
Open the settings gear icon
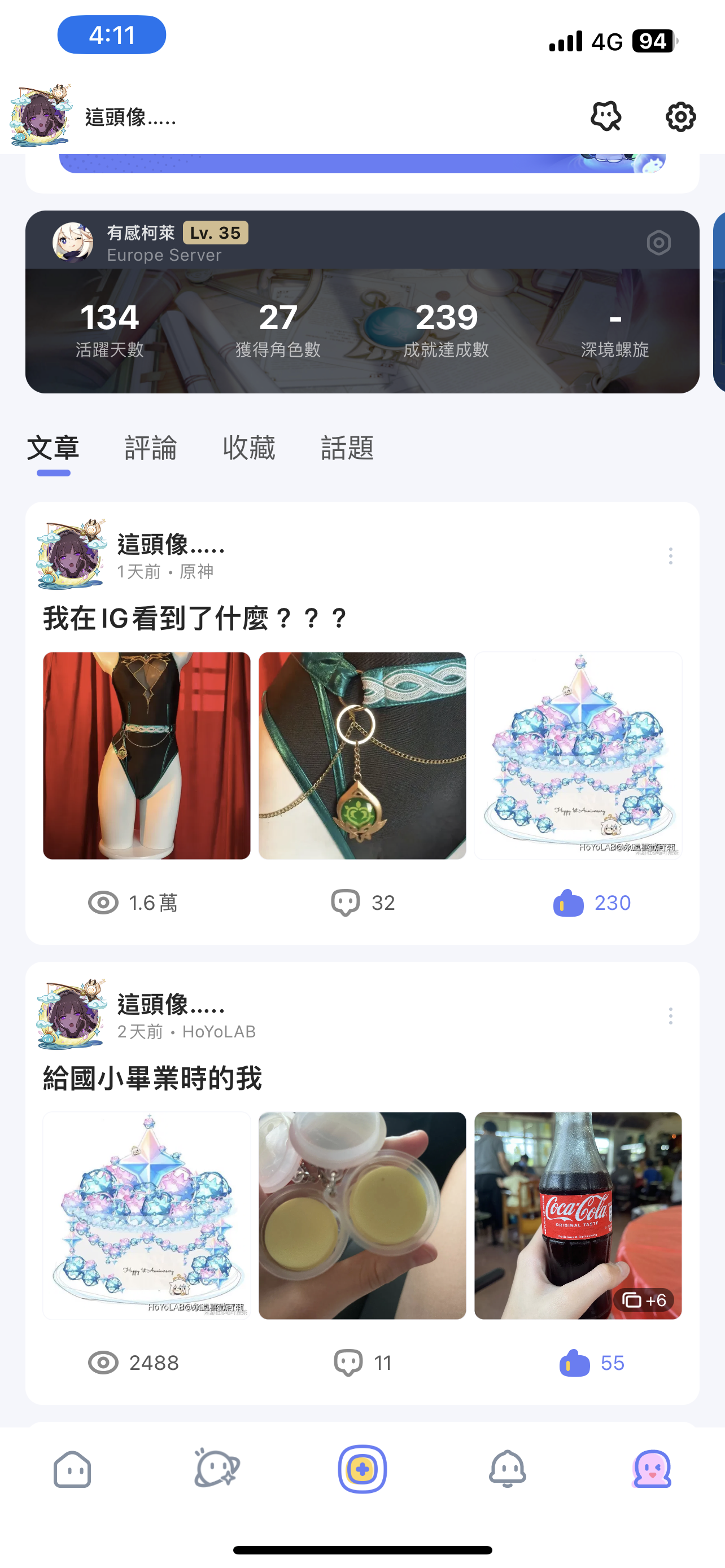tap(680, 116)
